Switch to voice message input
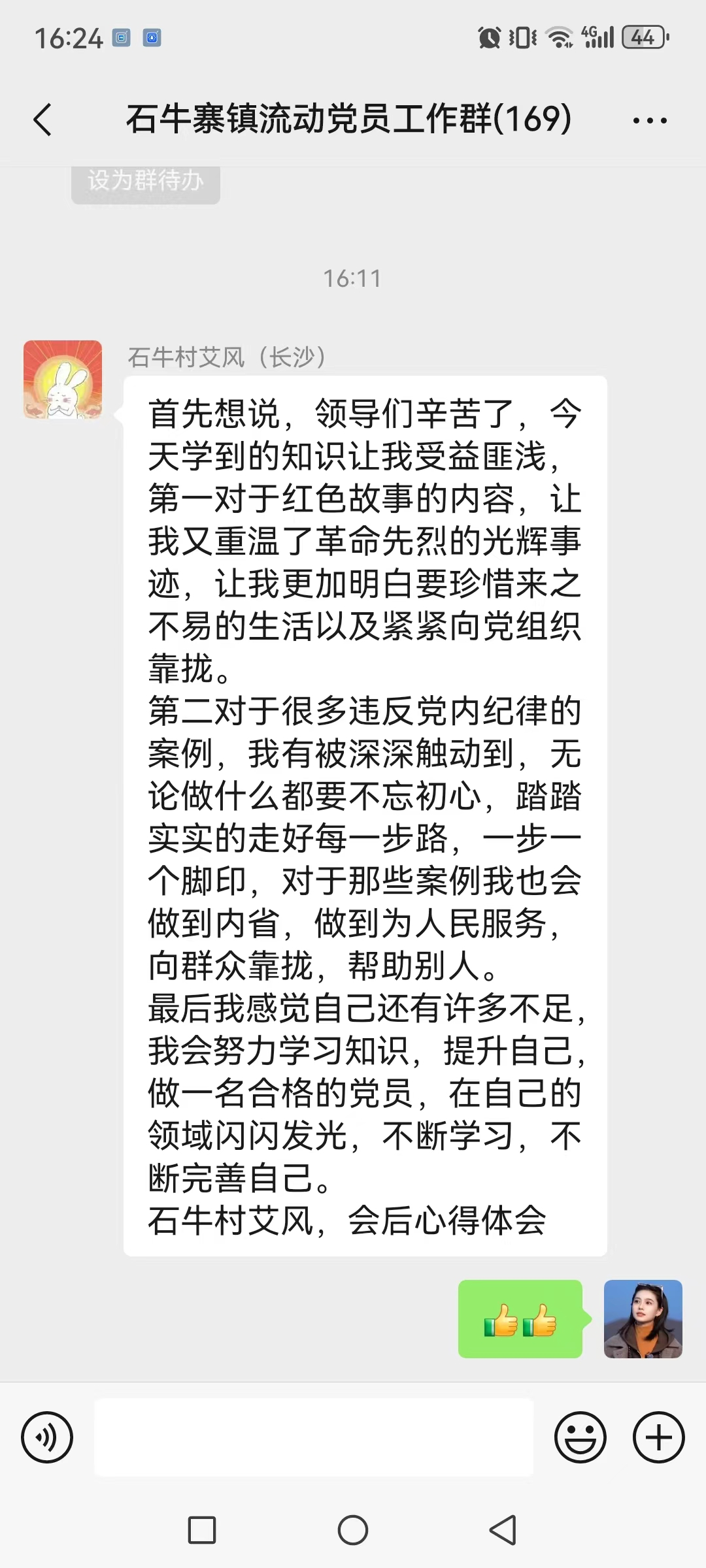The width and height of the screenshot is (706, 1568). [47, 1437]
